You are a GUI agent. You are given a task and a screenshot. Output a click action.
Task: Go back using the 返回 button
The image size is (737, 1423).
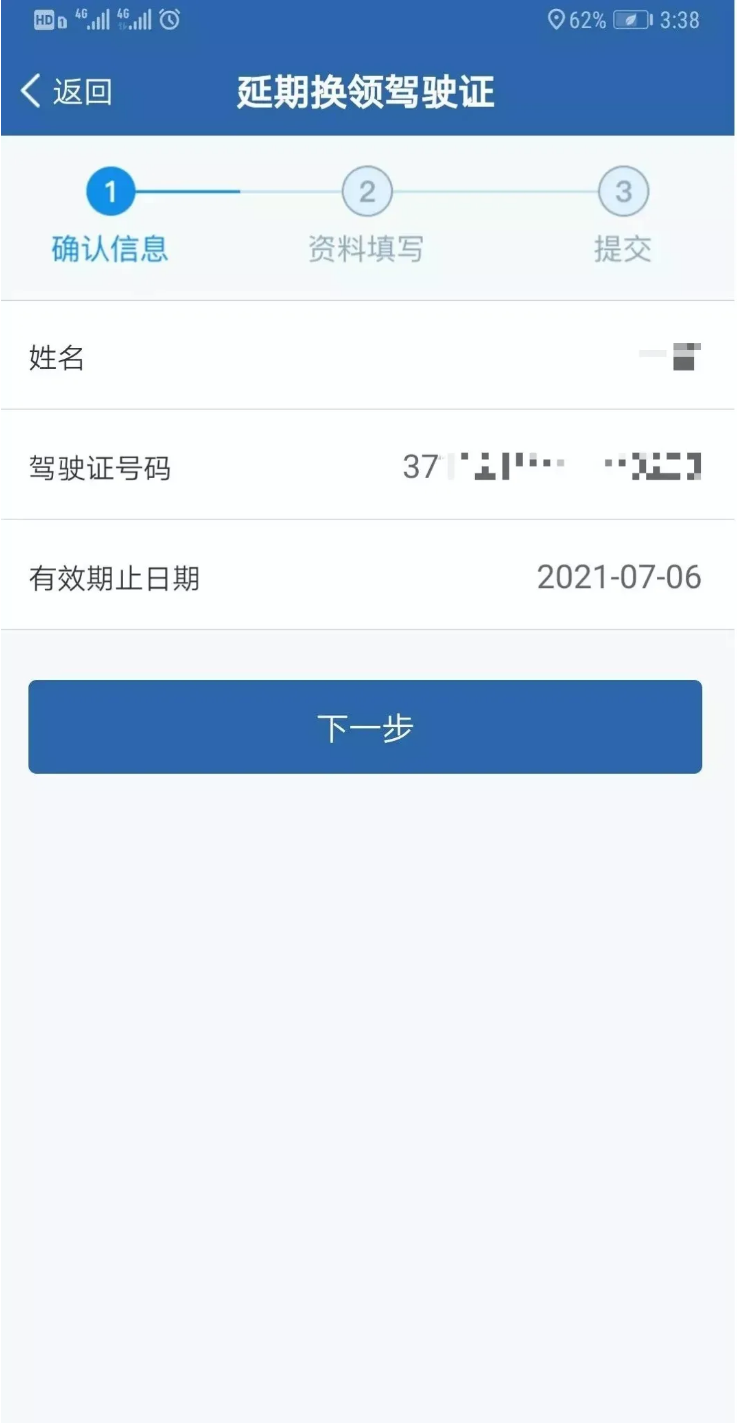pos(66,92)
